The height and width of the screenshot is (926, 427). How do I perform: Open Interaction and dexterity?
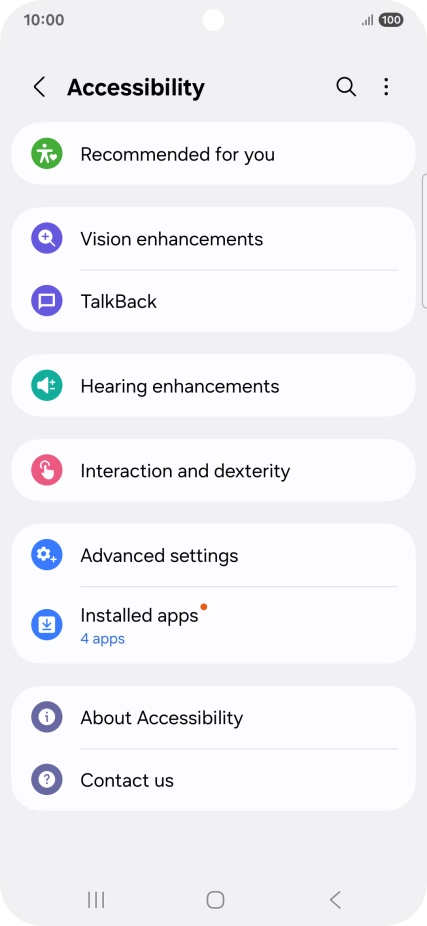pyautogui.click(x=213, y=471)
